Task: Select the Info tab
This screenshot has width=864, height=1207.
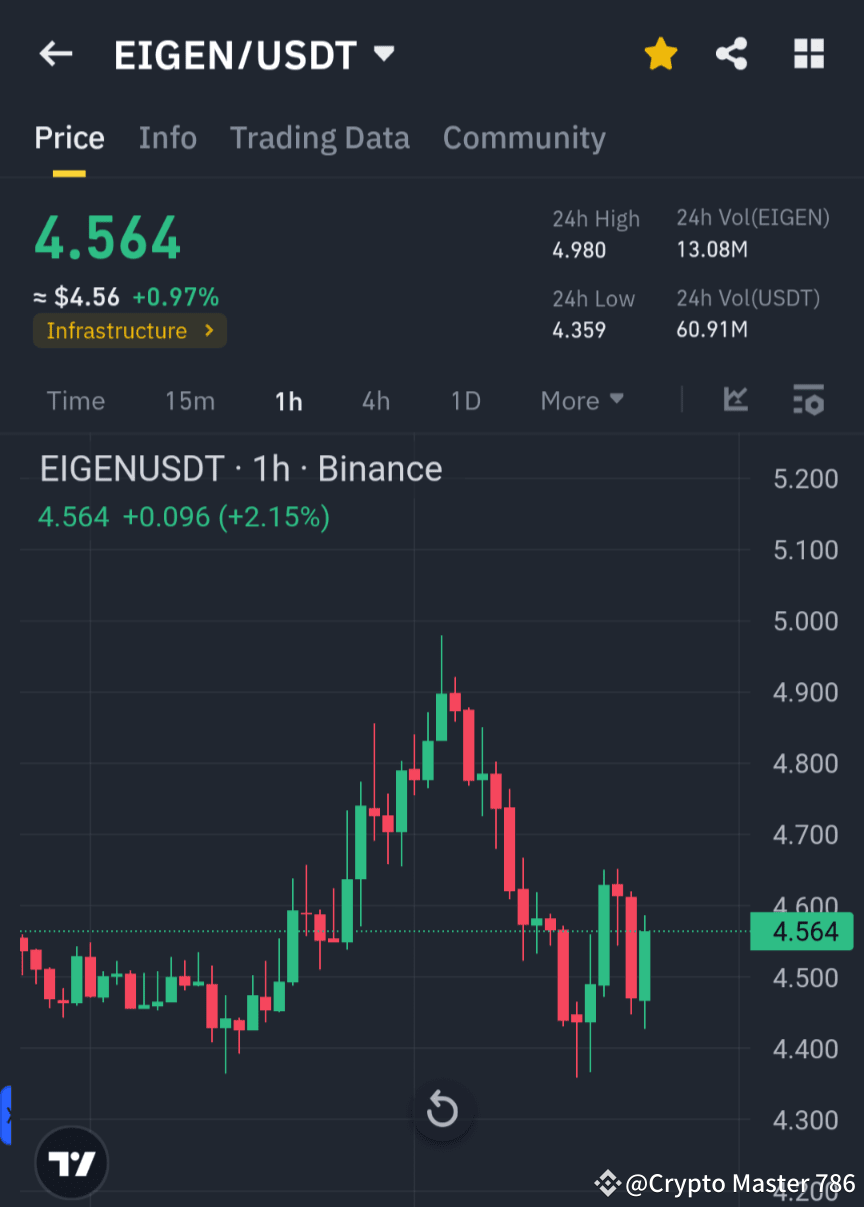Action: (167, 138)
